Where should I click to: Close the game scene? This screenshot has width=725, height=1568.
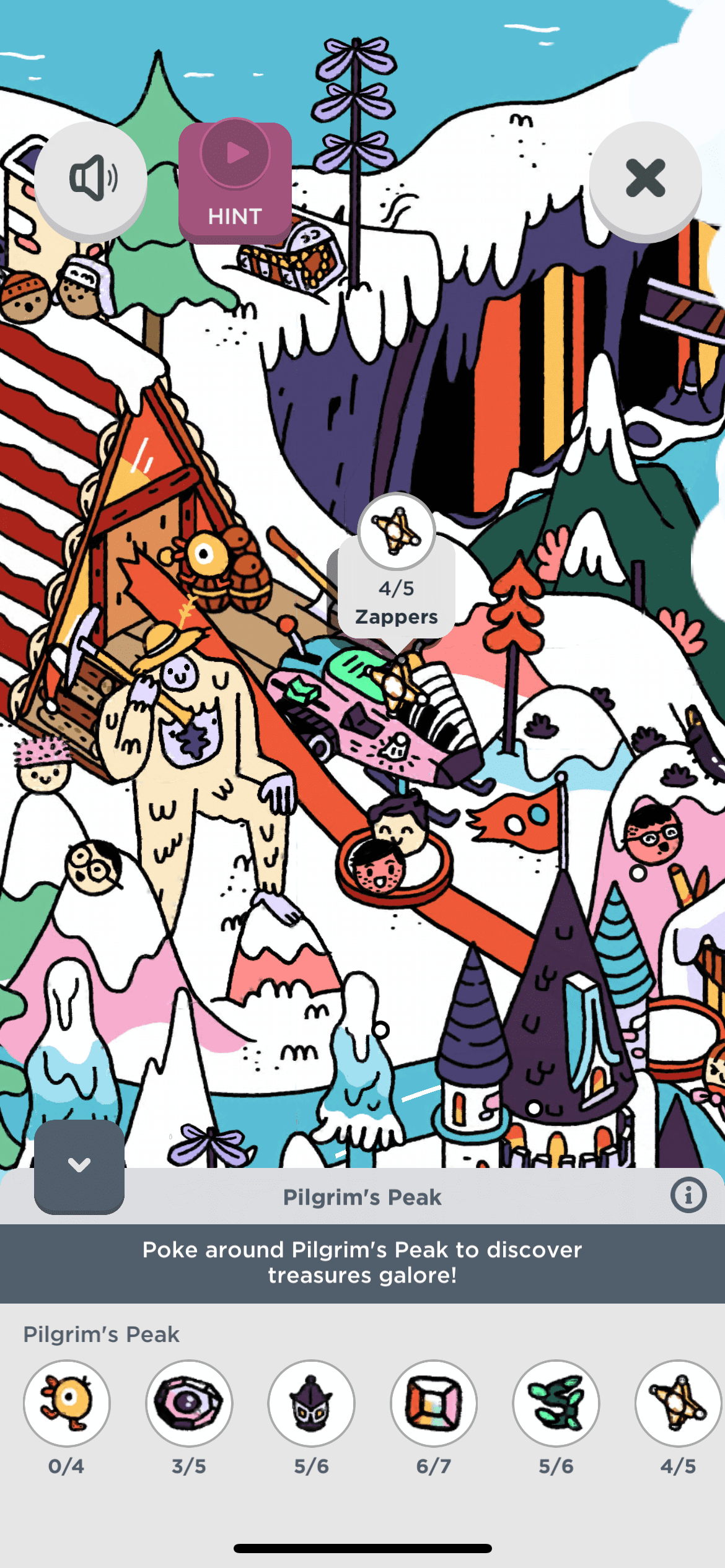pyautogui.click(x=645, y=178)
